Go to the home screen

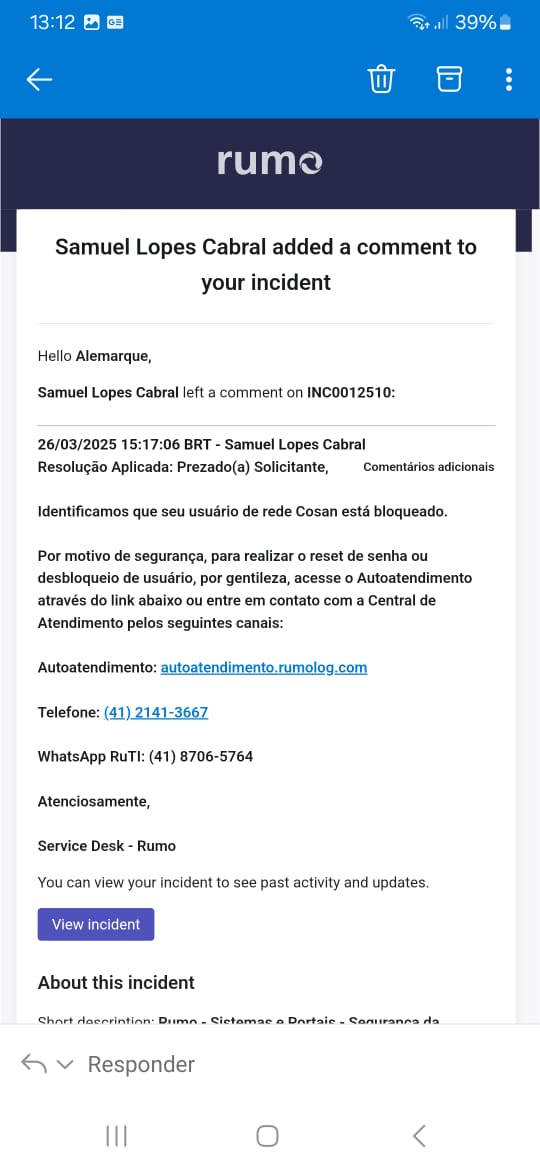(267, 1136)
